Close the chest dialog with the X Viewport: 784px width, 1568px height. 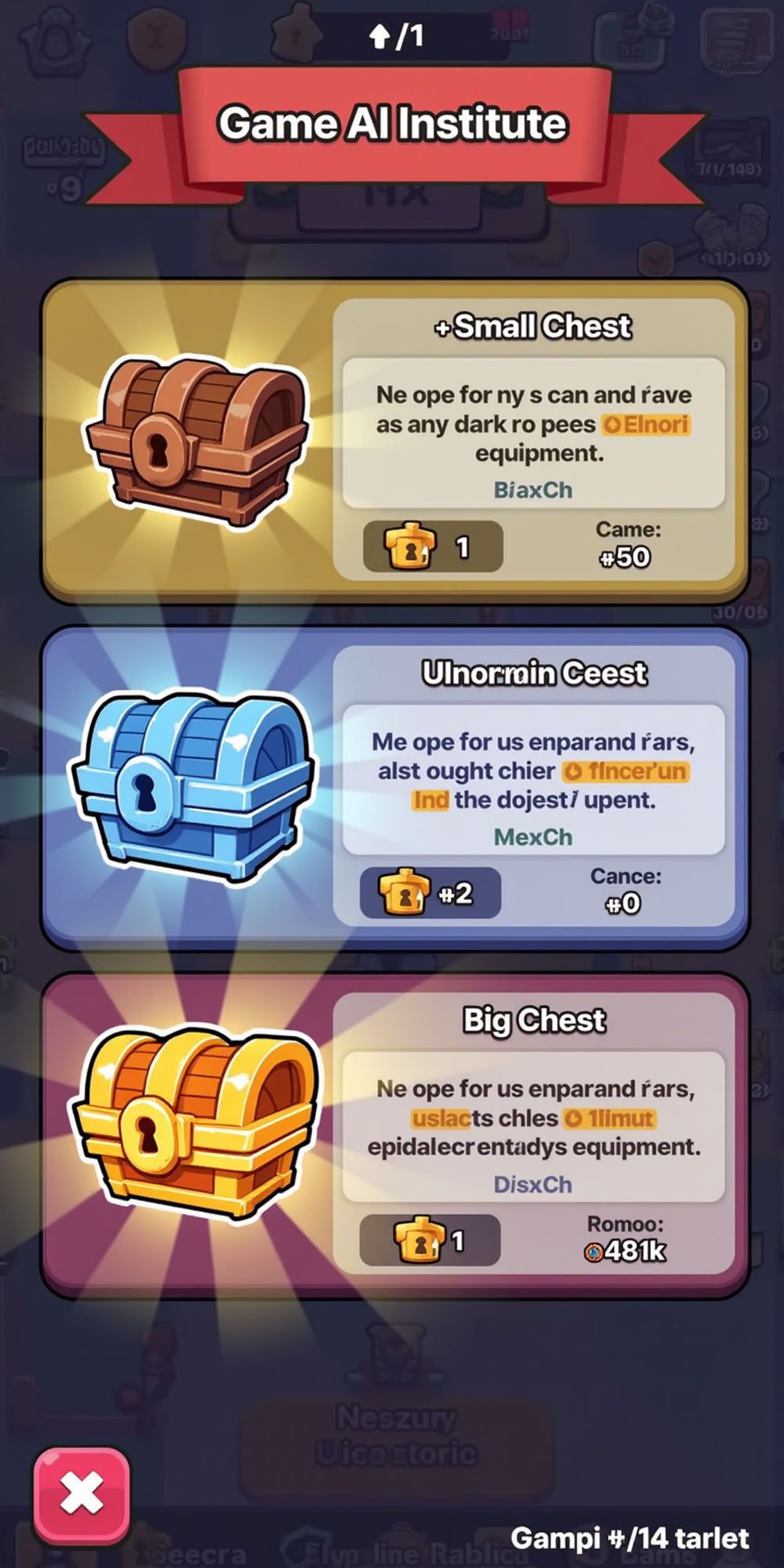point(82,1494)
